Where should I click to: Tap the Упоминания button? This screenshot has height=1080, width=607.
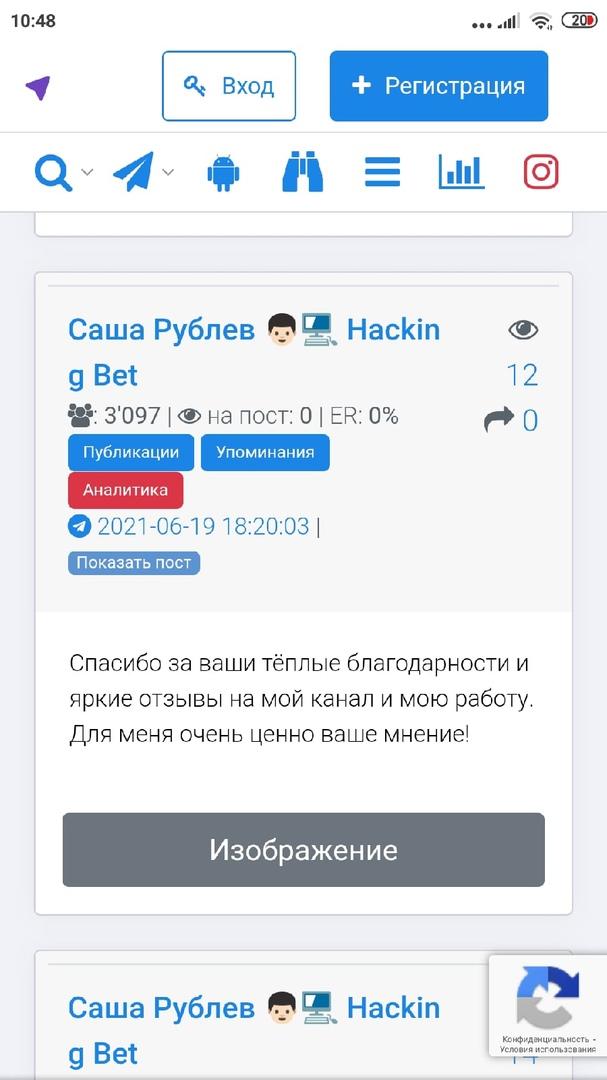(265, 453)
